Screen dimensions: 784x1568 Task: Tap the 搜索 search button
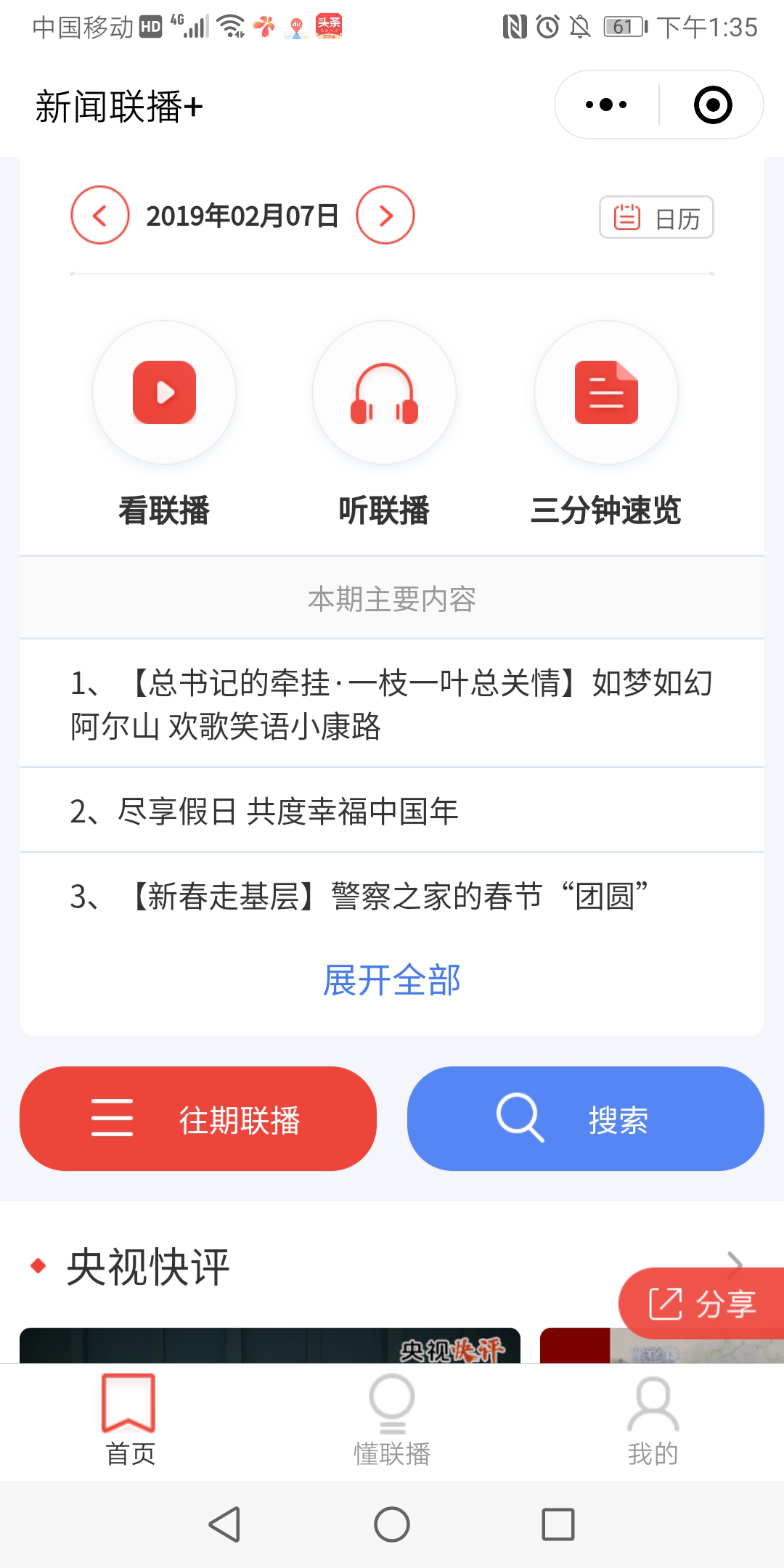[x=586, y=1119]
